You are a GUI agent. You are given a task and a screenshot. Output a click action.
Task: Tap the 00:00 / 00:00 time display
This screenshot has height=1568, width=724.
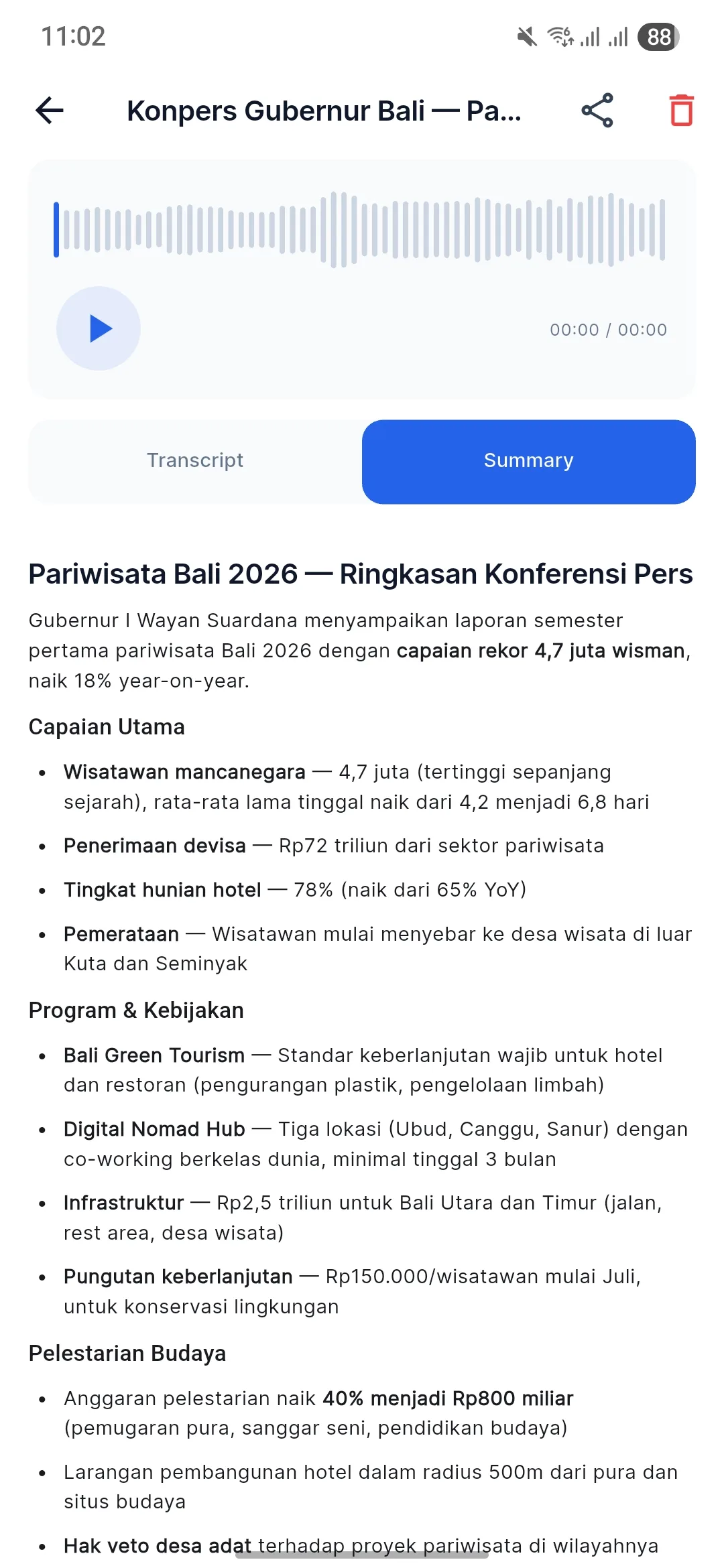[x=607, y=330]
